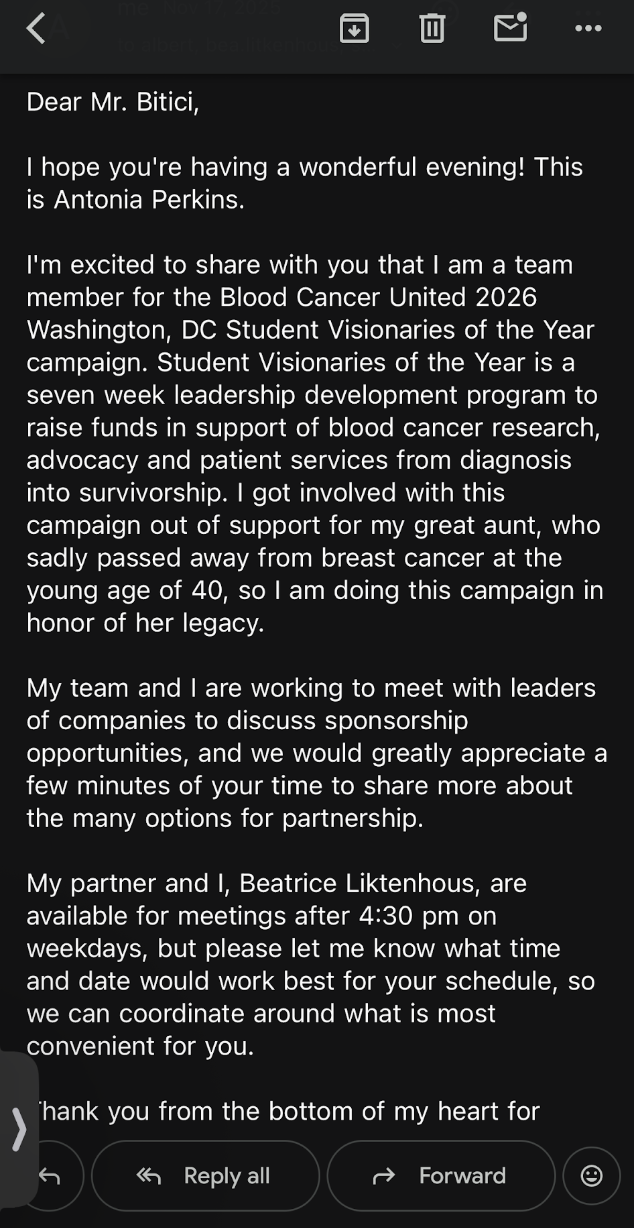
Task: Add an emoji reaction
Action: click(592, 1176)
